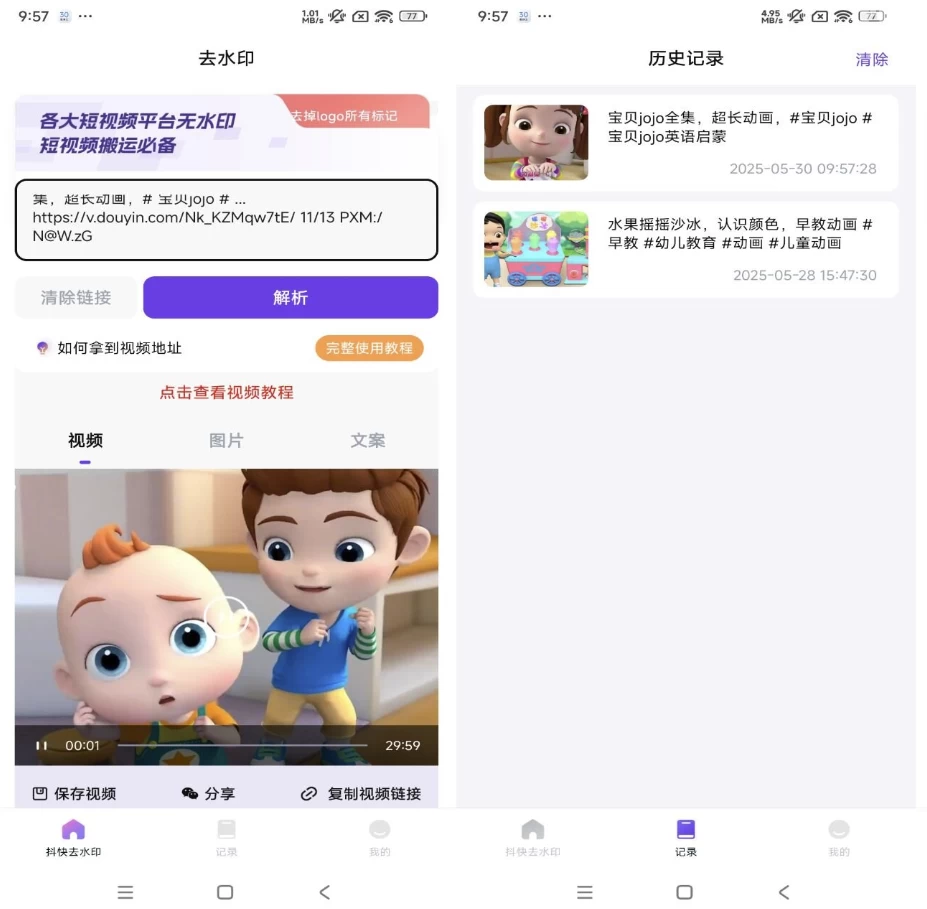Pause the video playback
The height and width of the screenshot is (909, 927).
(x=42, y=745)
